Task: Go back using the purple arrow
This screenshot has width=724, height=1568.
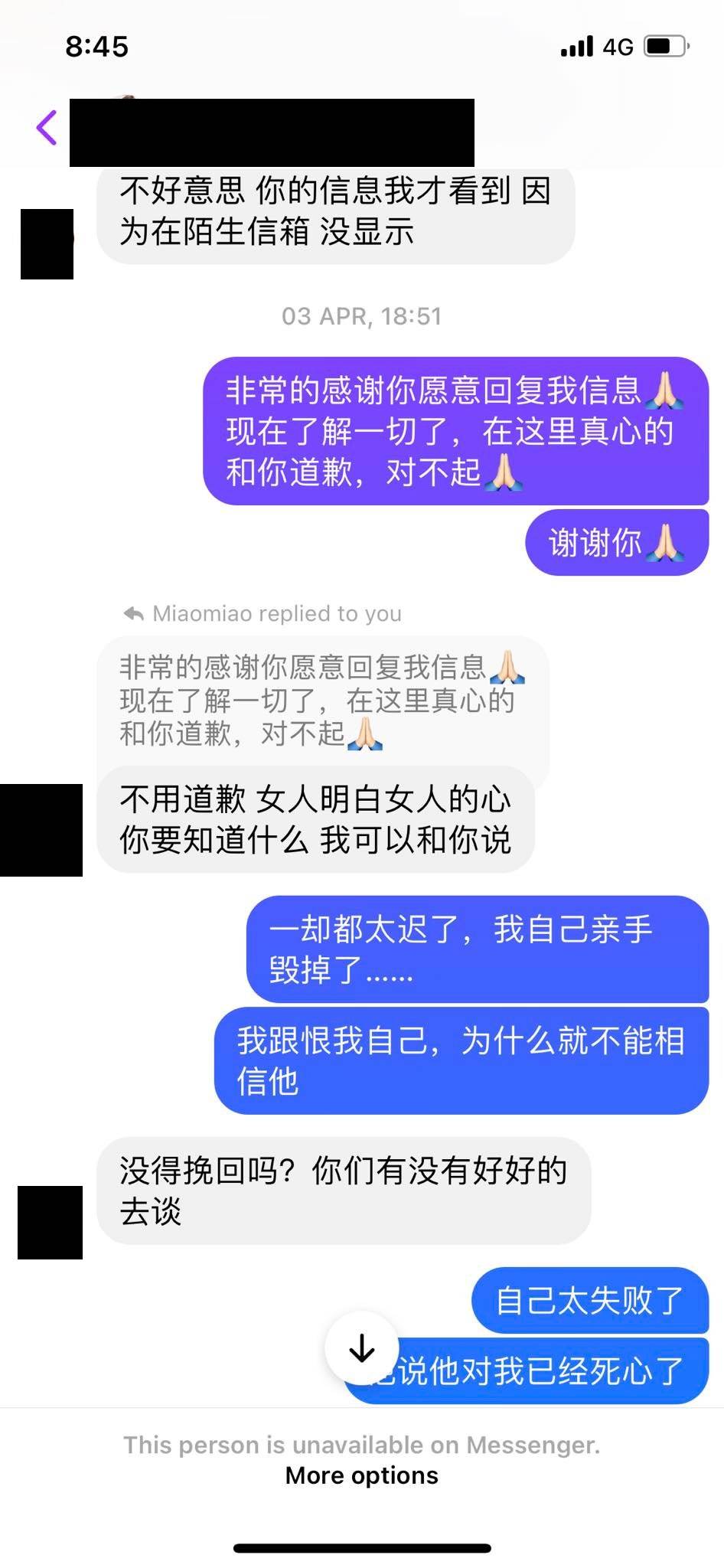Action: tap(47, 127)
